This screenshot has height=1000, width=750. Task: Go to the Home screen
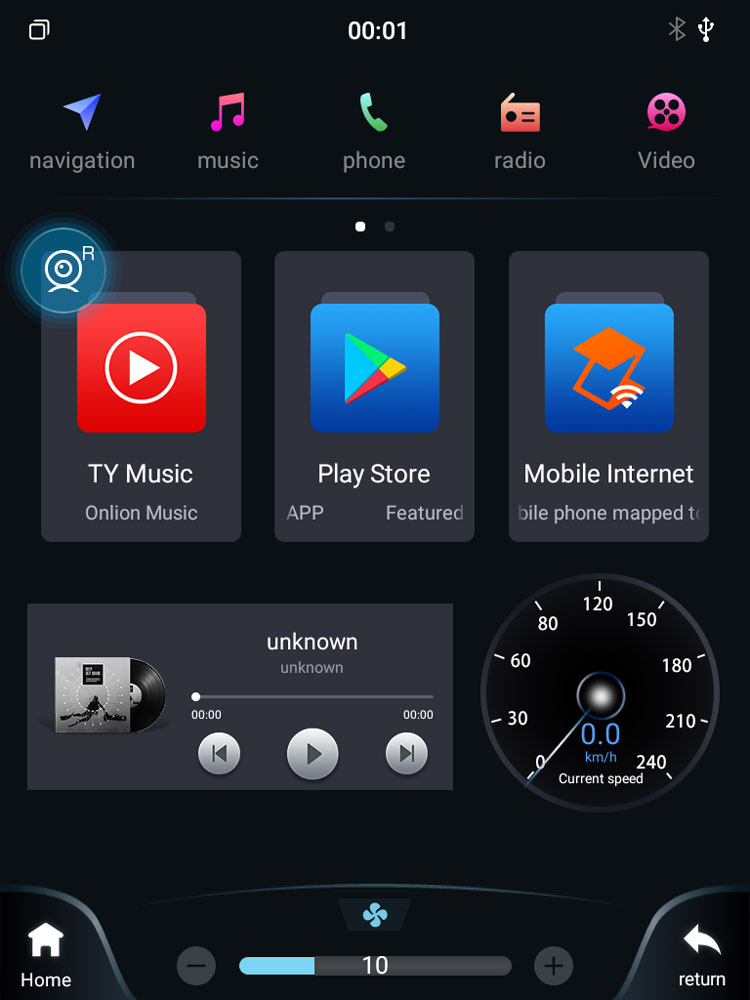coord(46,955)
